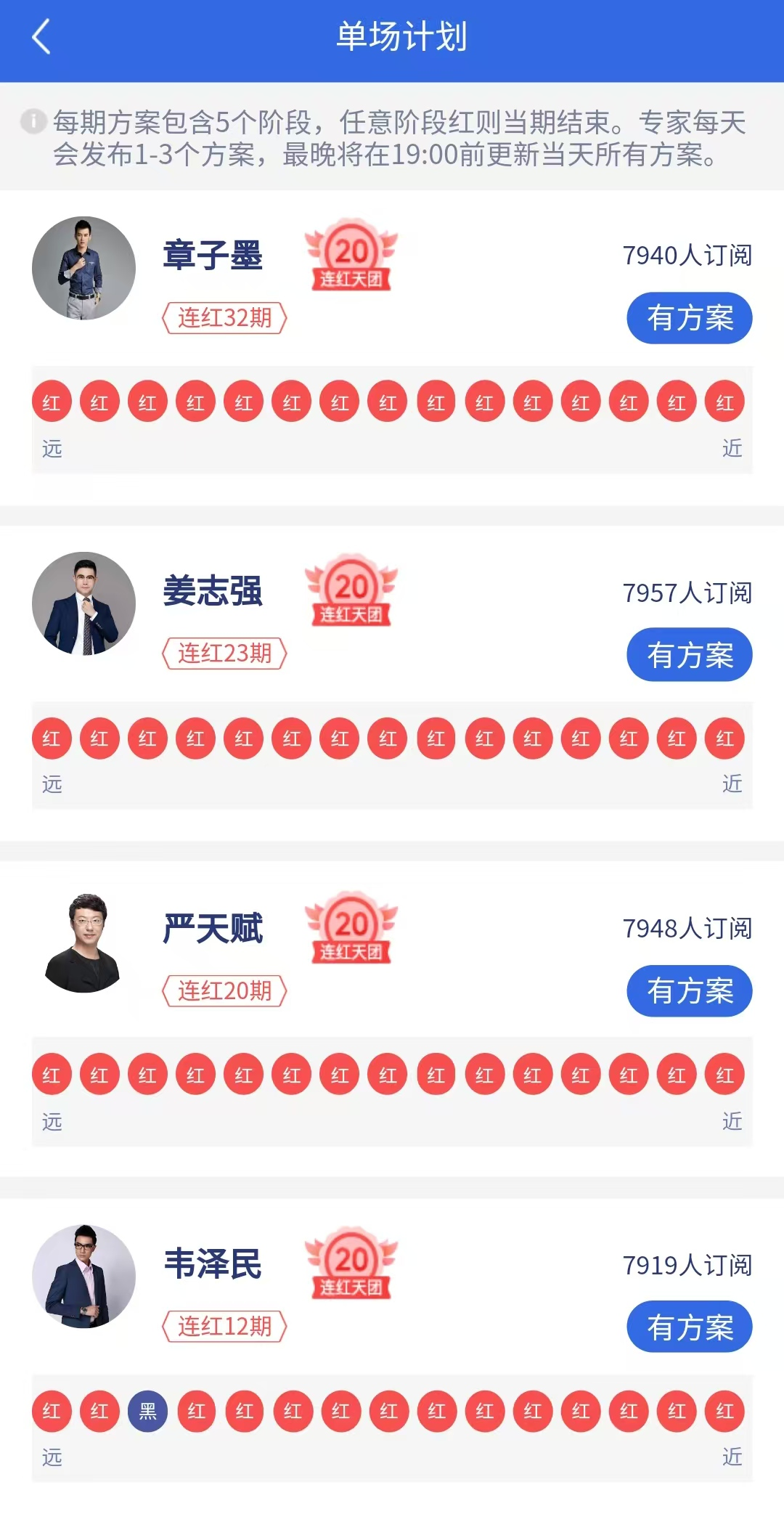This screenshot has width=784, height=1514.
Task: Tap 有方案 button for 严天赋
Action: point(689,991)
